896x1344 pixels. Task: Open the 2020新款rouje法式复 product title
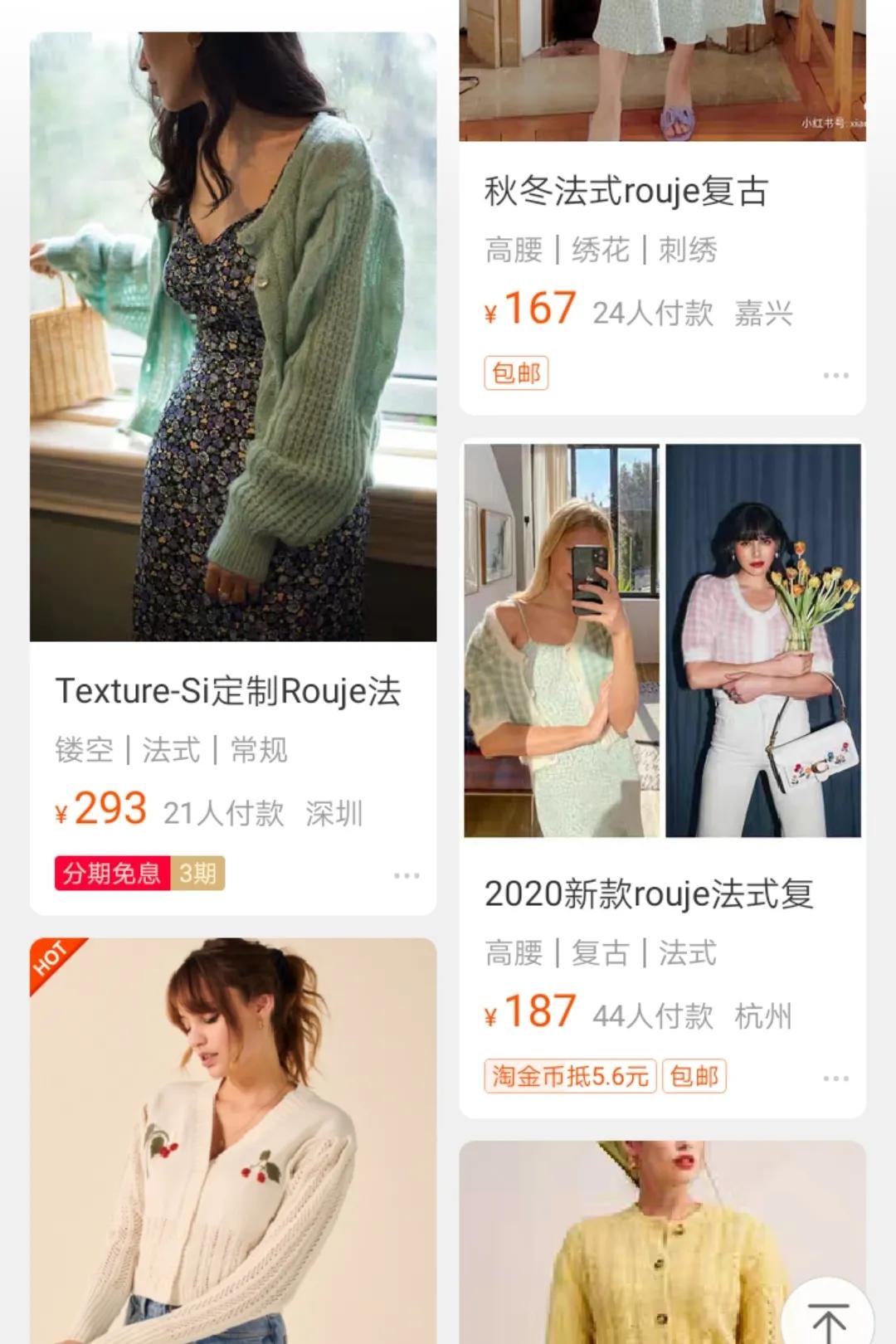pos(650,893)
